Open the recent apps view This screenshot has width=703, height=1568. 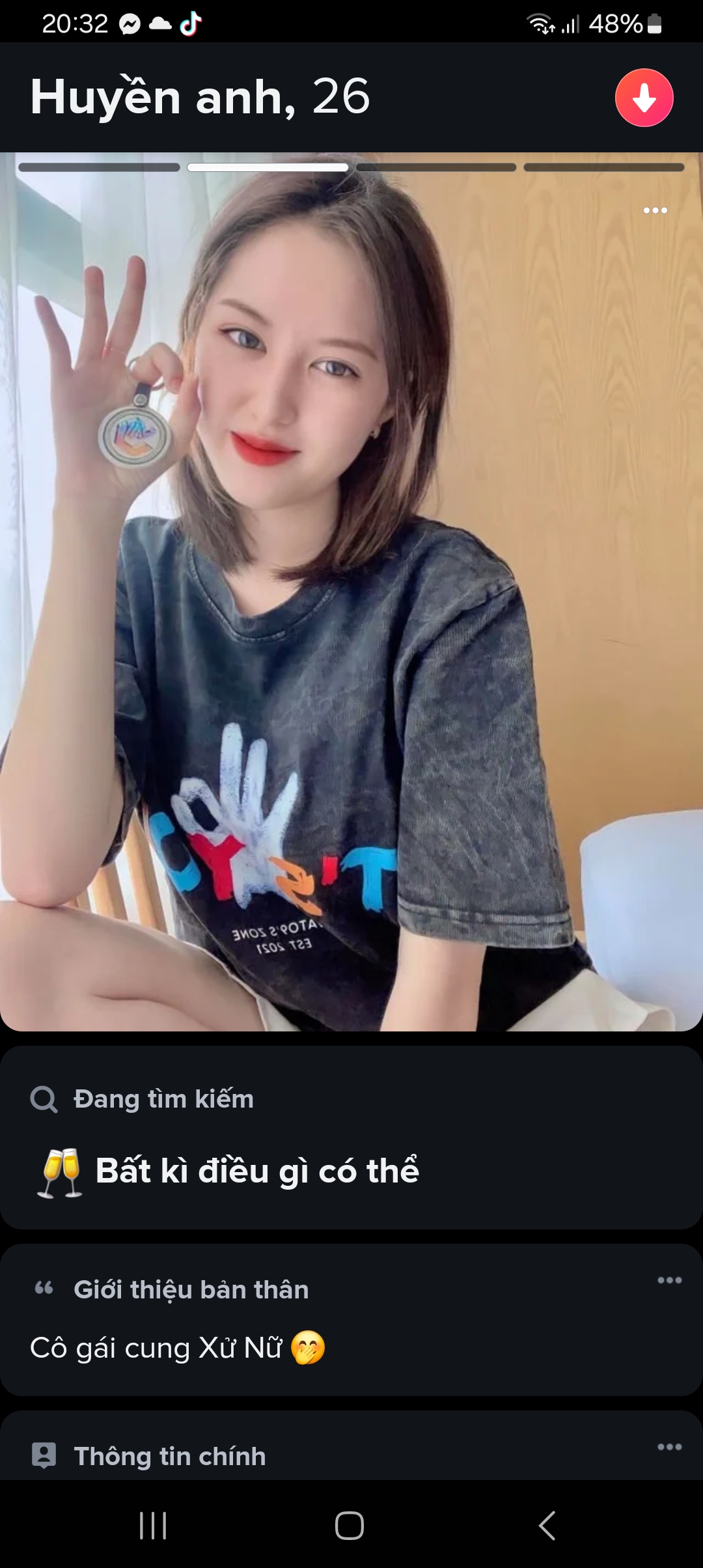click(x=154, y=1525)
